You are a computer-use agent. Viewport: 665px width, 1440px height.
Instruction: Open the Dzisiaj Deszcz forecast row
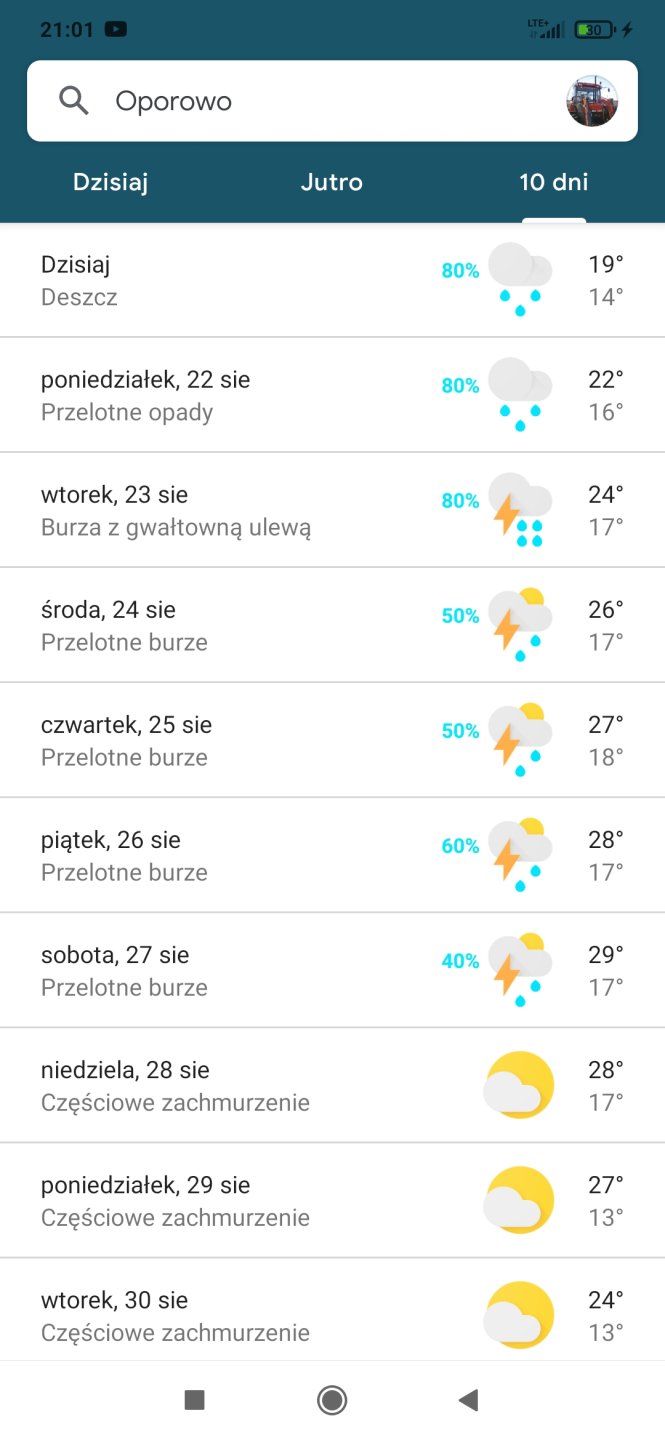[x=332, y=281]
